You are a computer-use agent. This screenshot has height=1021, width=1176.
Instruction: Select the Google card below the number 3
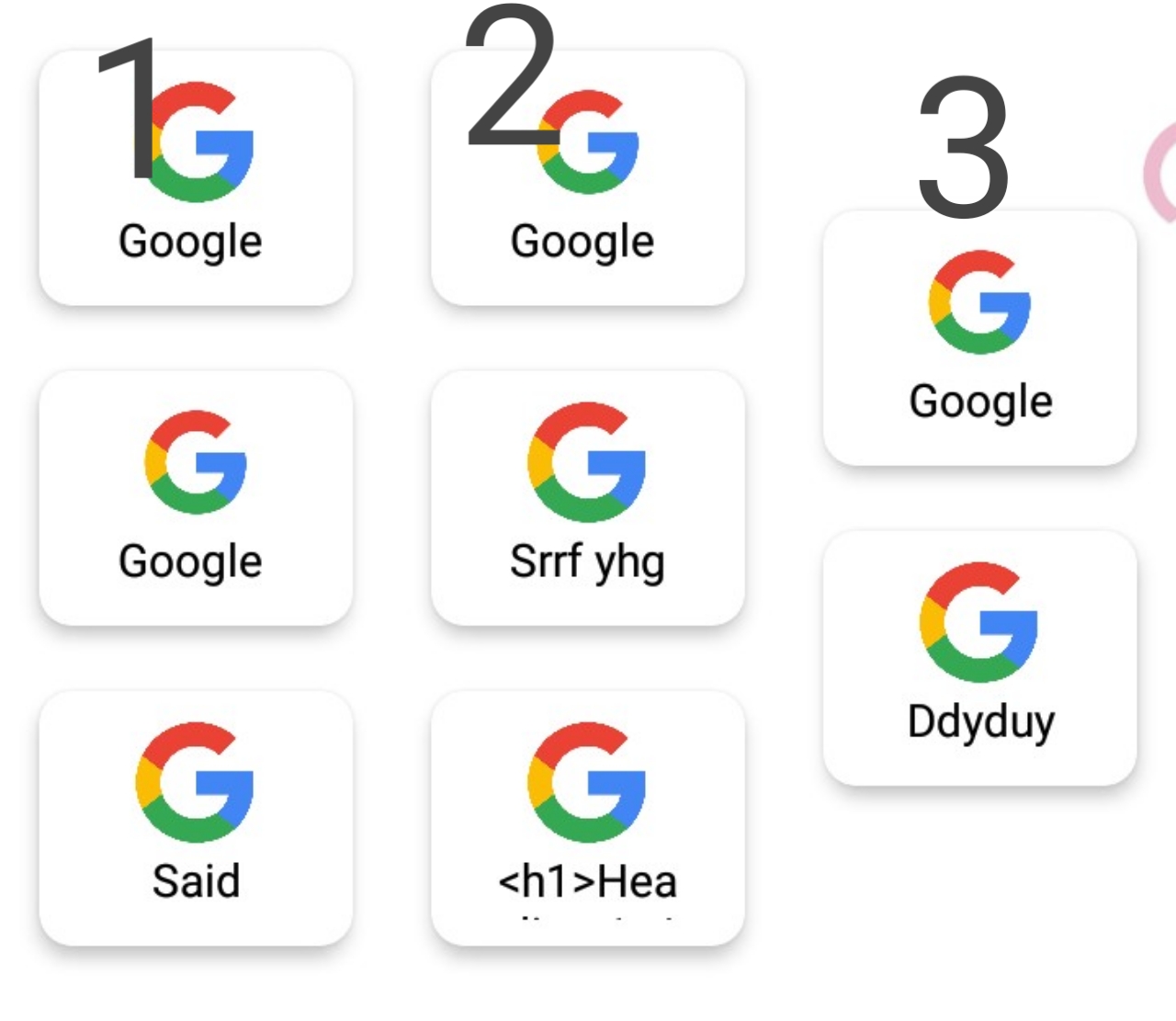pyautogui.click(x=979, y=338)
